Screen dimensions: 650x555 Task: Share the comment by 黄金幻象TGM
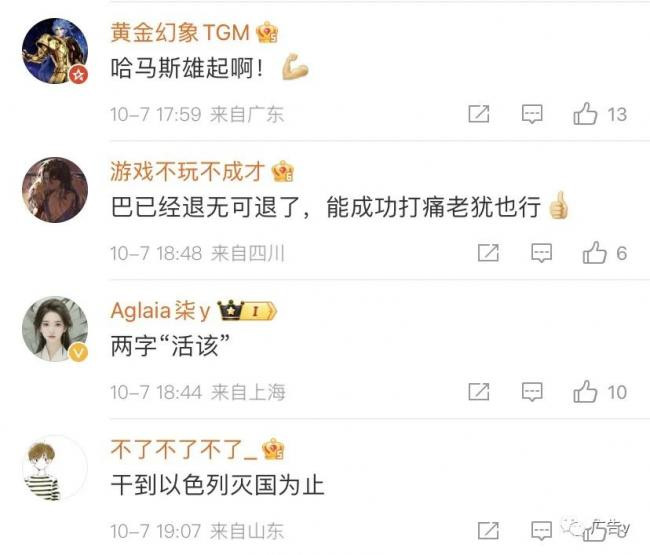click(479, 114)
